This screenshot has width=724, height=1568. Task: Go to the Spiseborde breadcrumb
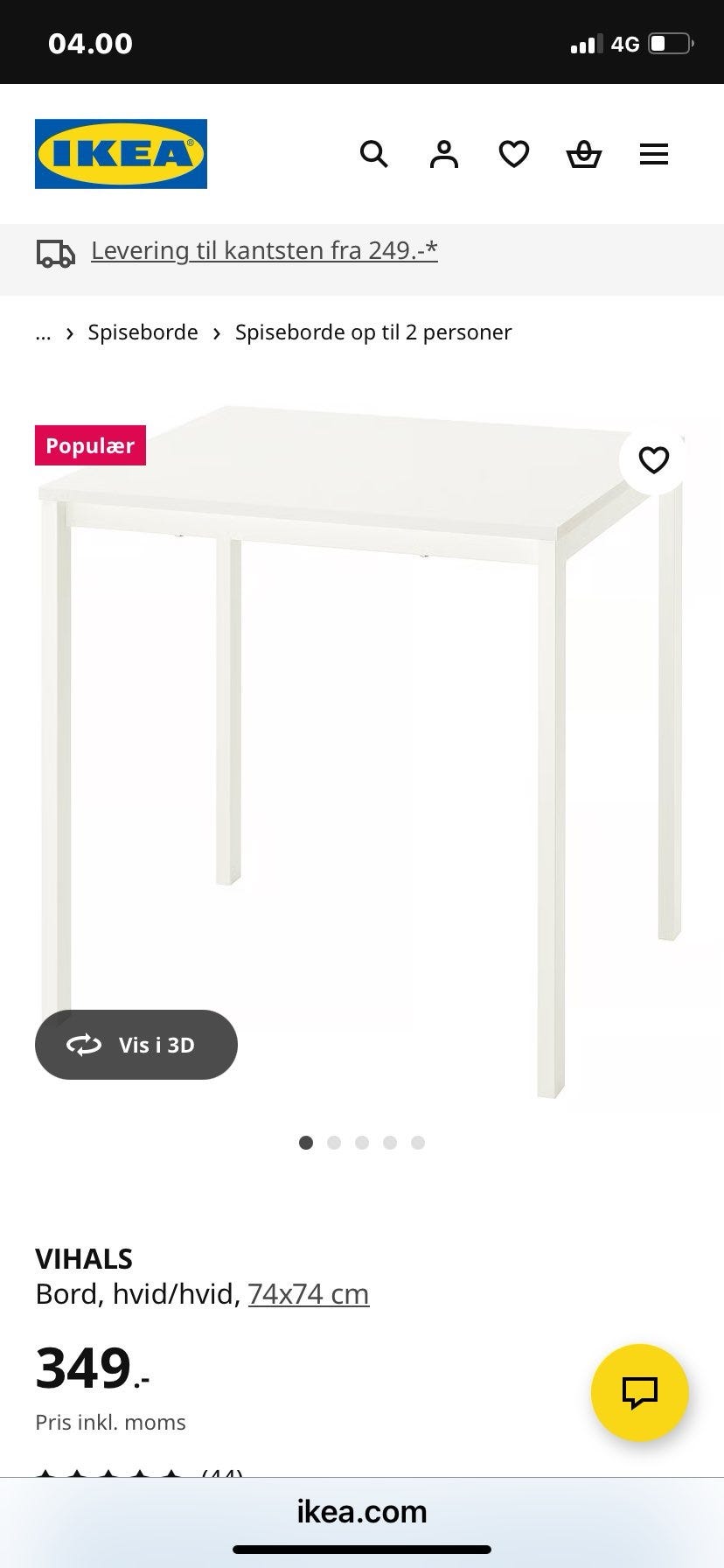pyautogui.click(x=143, y=332)
